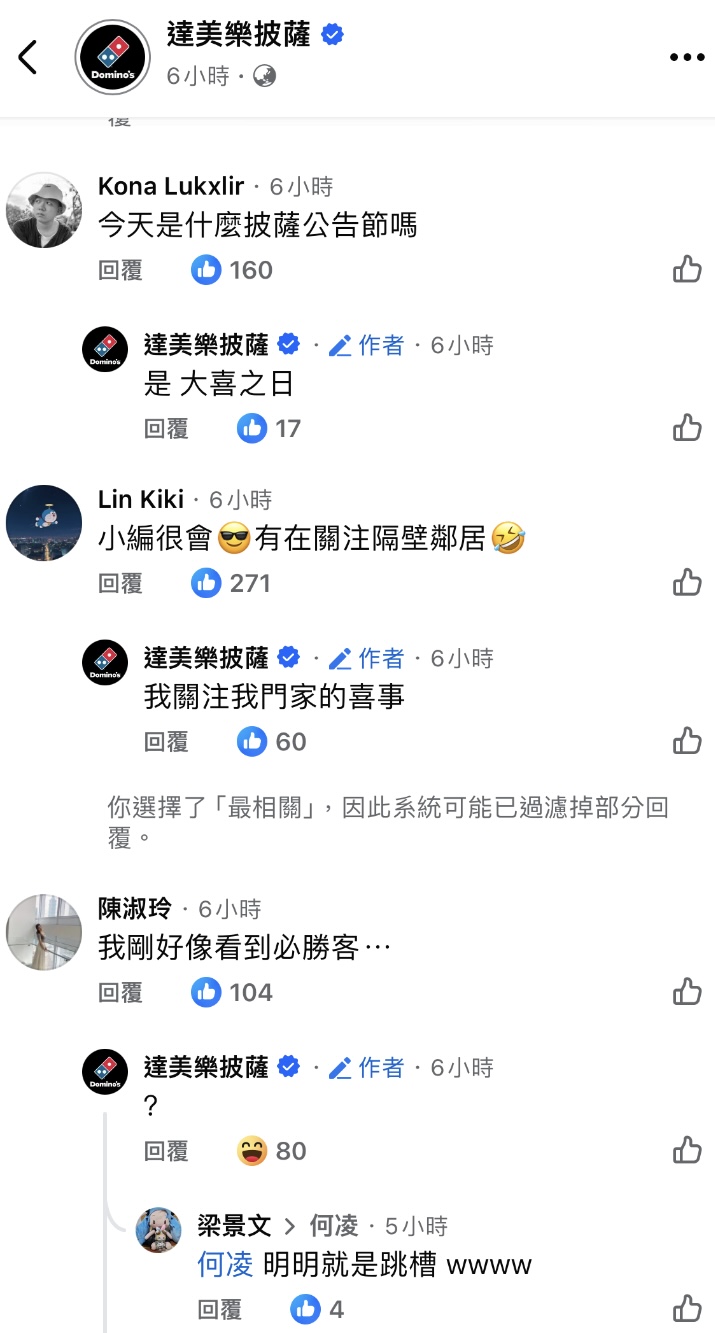Screen dimensions: 715x1333
Task: Like 梁景文's comment
Action: point(687,1308)
